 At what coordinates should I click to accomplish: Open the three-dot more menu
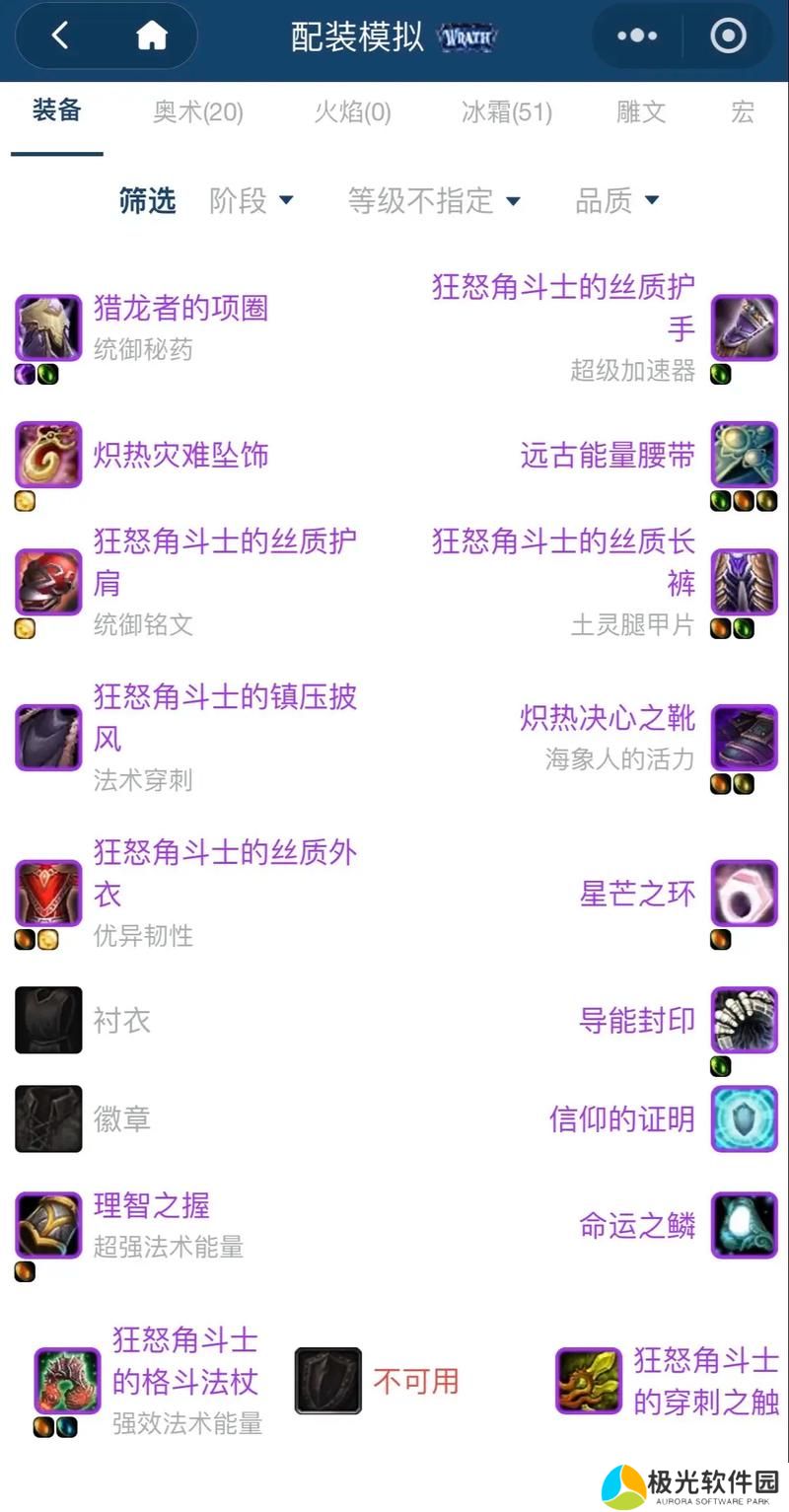[637, 36]
